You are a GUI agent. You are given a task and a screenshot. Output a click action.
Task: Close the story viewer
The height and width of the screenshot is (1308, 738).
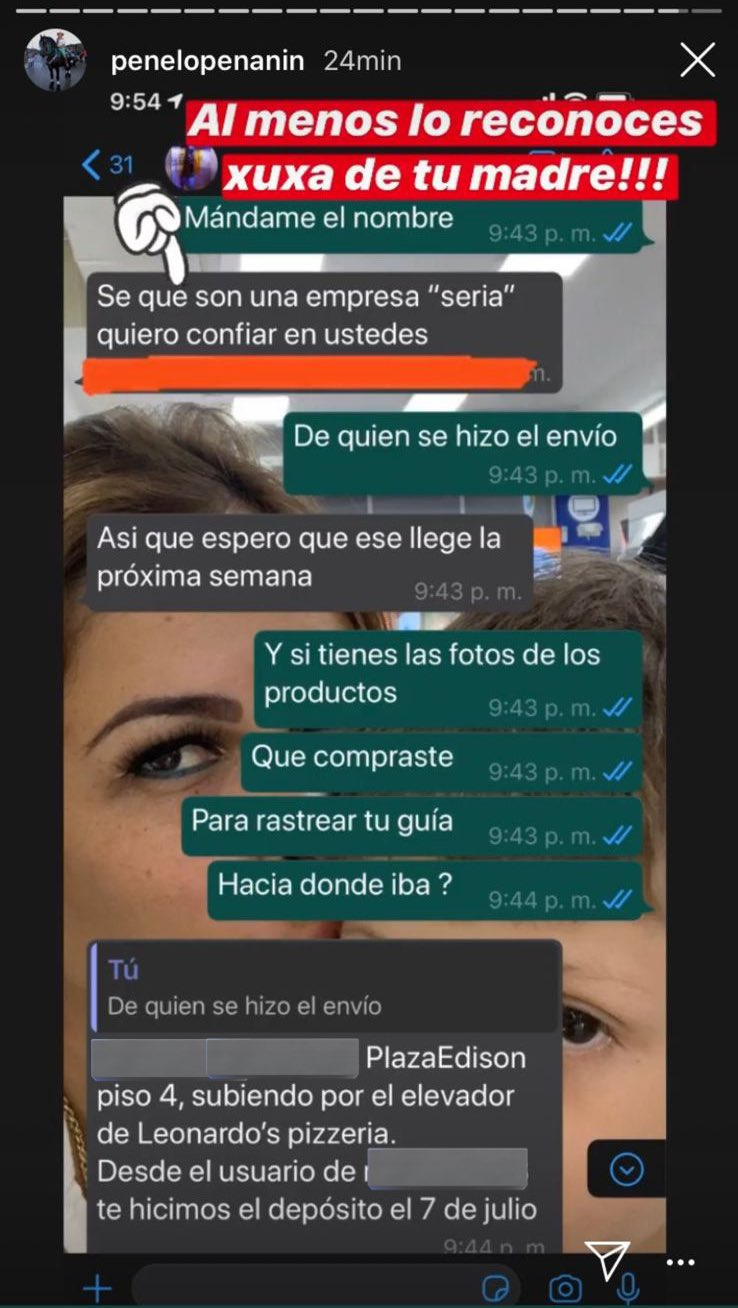[x=697, y=60]
